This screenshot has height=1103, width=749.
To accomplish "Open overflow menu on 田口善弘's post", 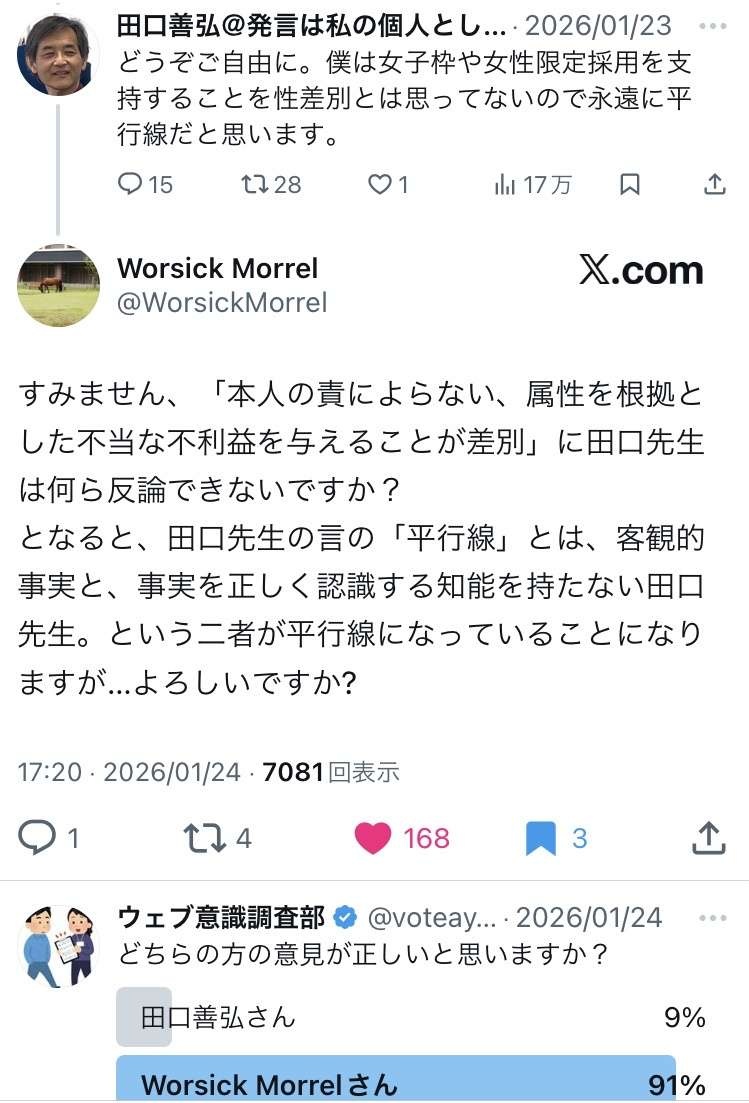I will 714,24.
